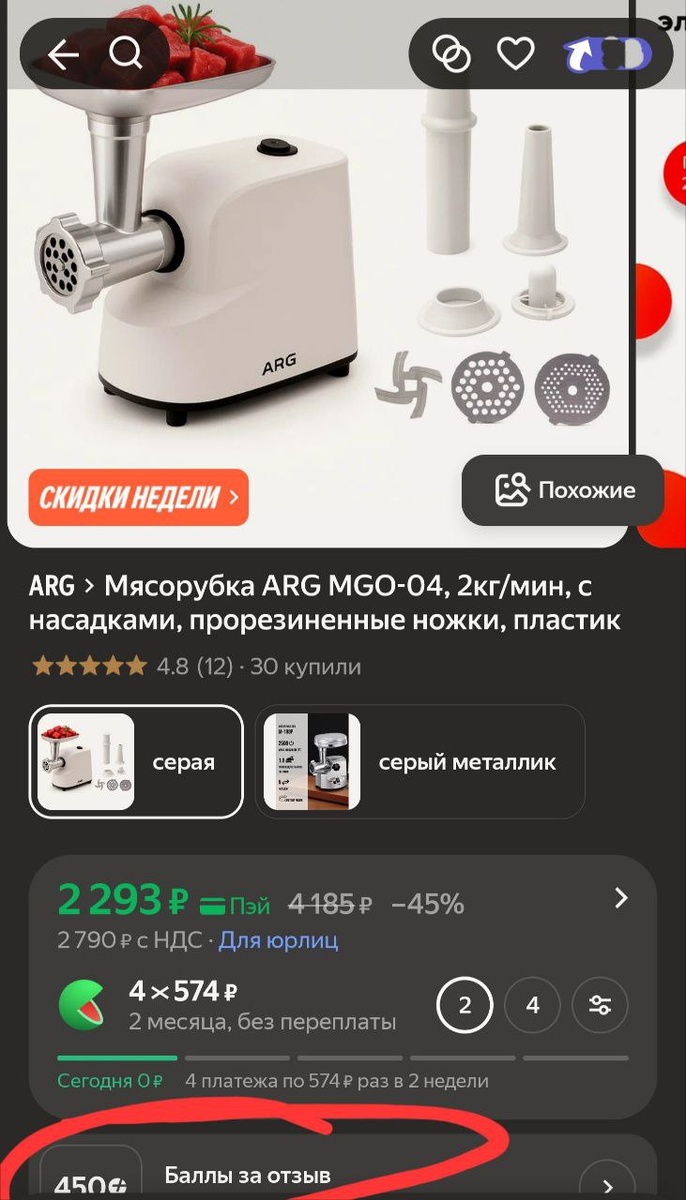Choose the 4-month installment option
The image size is (686, 1200).
[x=533, y=1005]
